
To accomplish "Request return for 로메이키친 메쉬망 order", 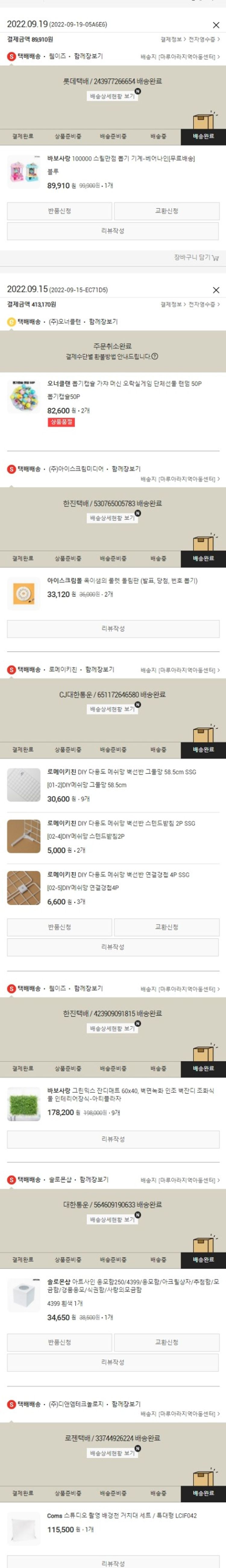I will click(60, 927).
